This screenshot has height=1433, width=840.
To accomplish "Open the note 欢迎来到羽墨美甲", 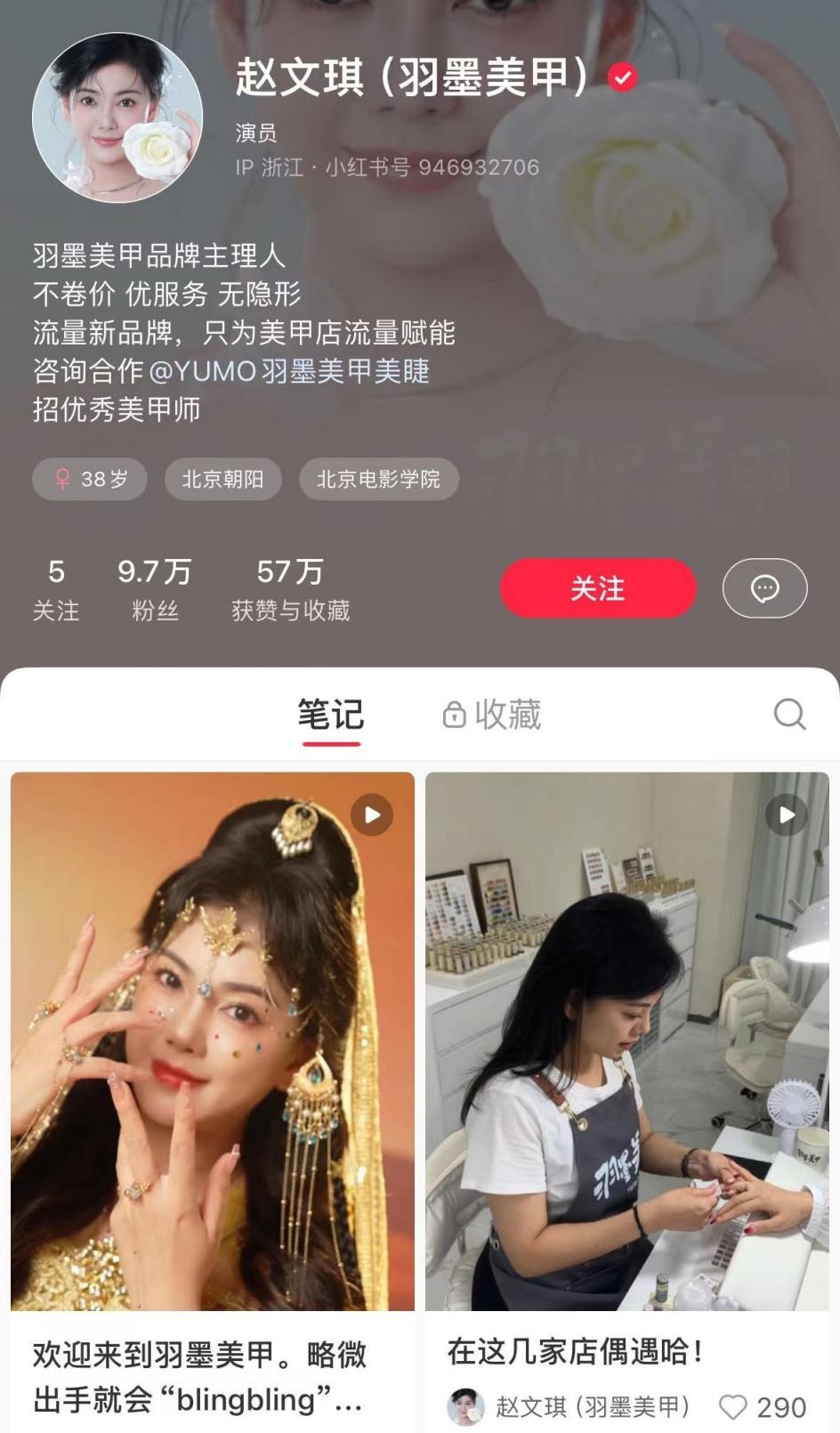I will tap(213, 1041).
